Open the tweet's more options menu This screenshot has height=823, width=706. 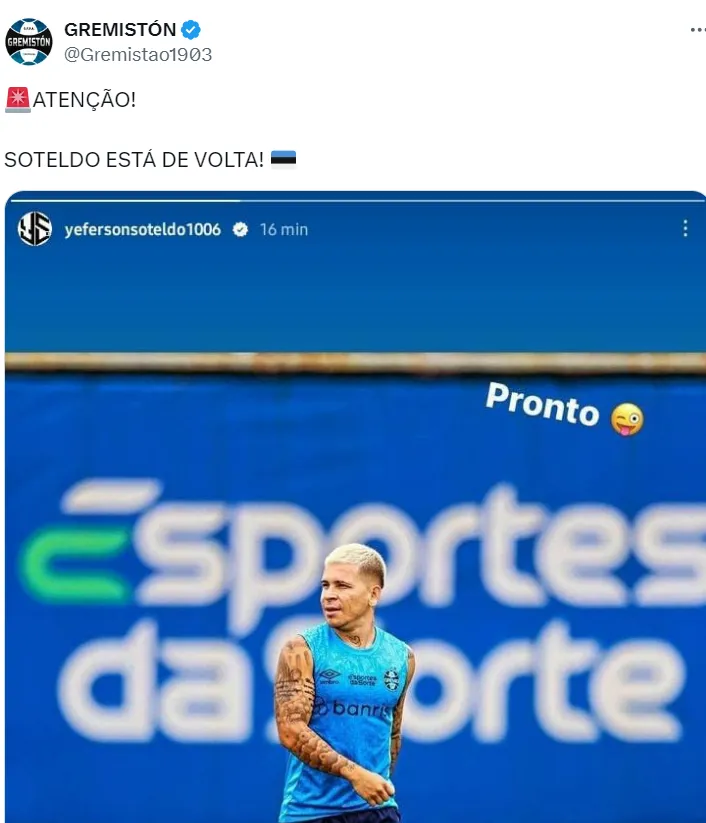pos(697,31)
